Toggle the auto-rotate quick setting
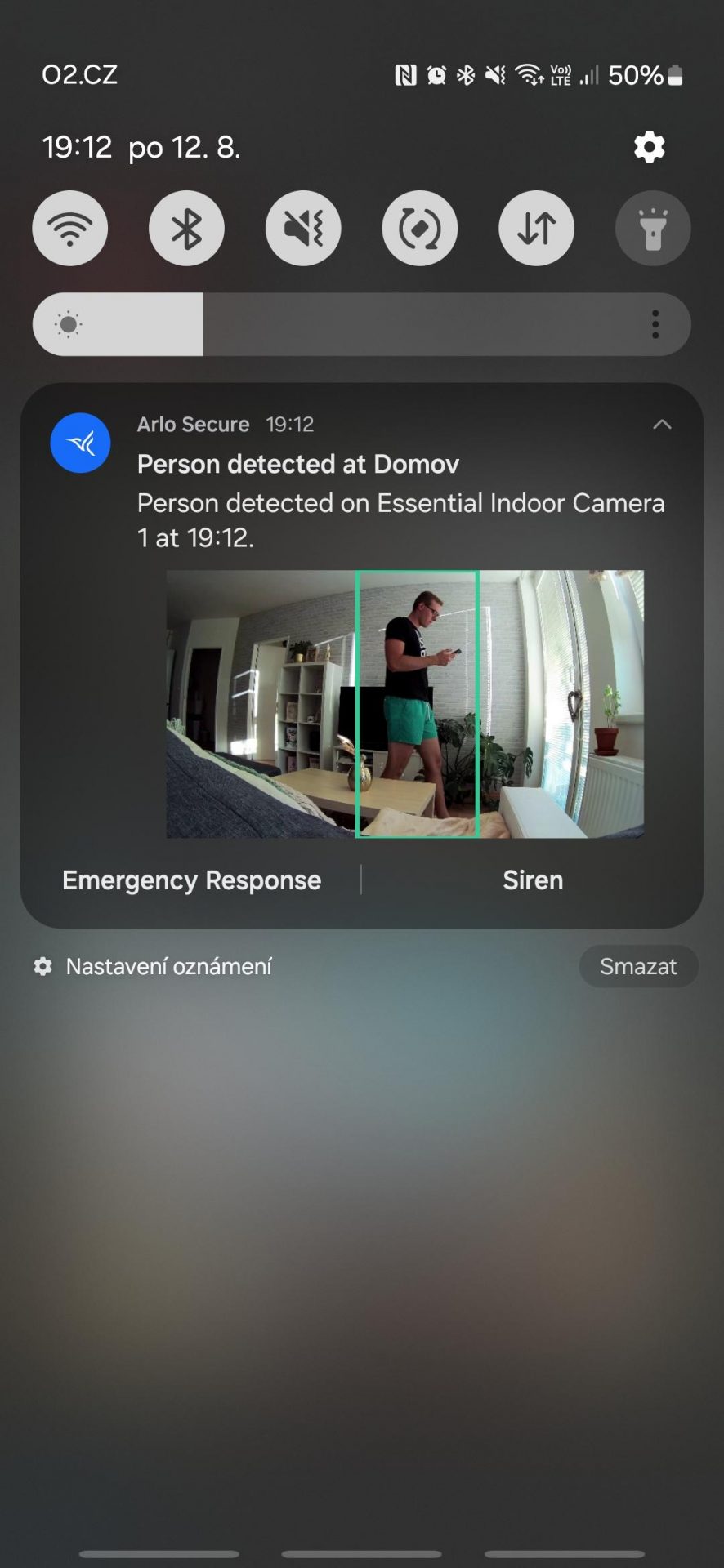Screen dimensions: 724x1568 [x=420, y=228]
